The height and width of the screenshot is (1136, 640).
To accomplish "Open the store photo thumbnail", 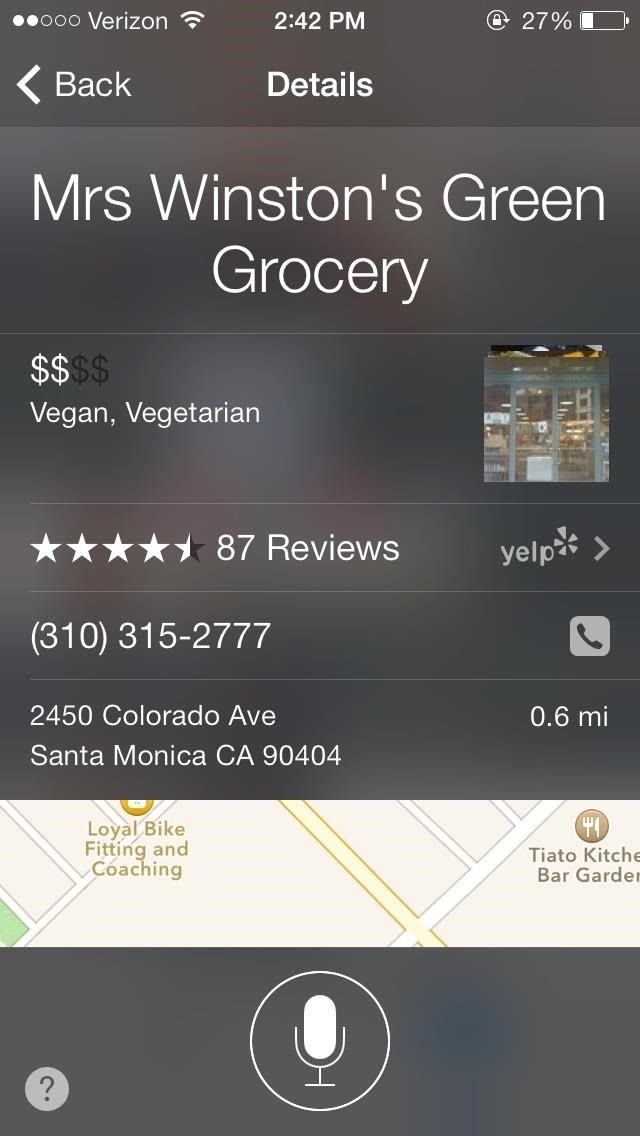I will coord(546,414).
